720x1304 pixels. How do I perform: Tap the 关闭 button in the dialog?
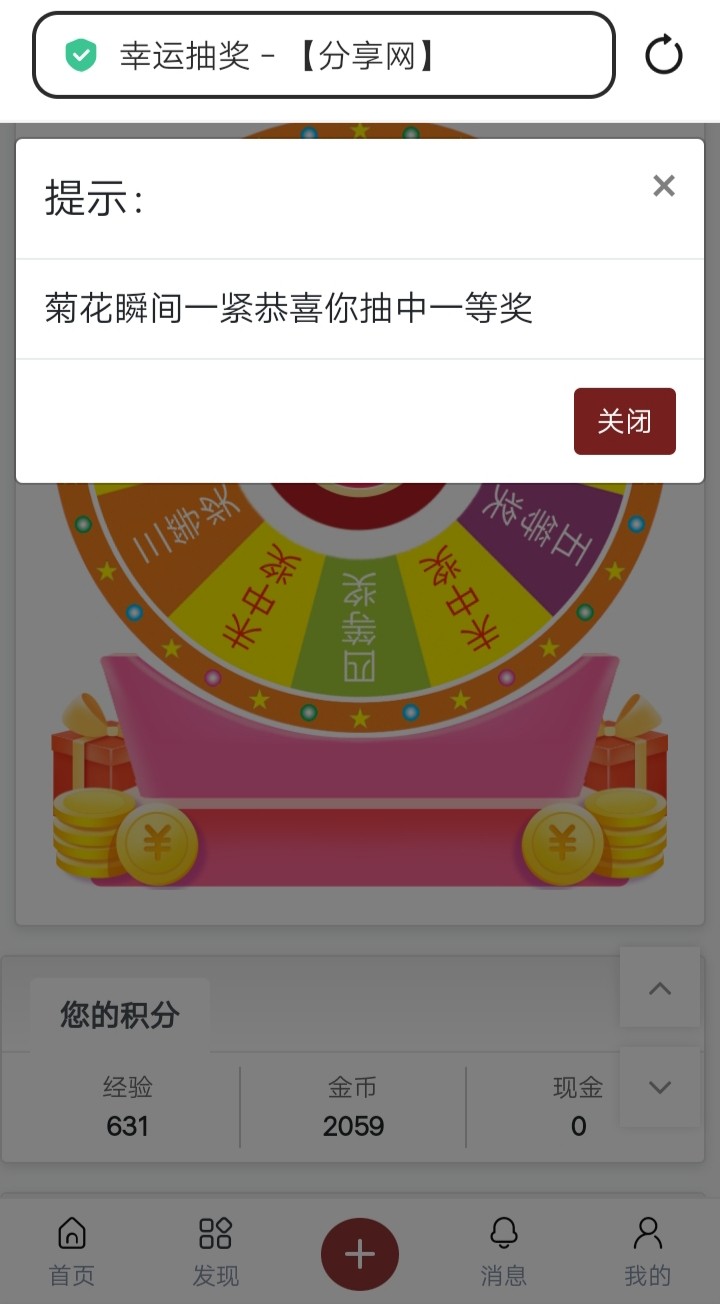pos(624,421)
